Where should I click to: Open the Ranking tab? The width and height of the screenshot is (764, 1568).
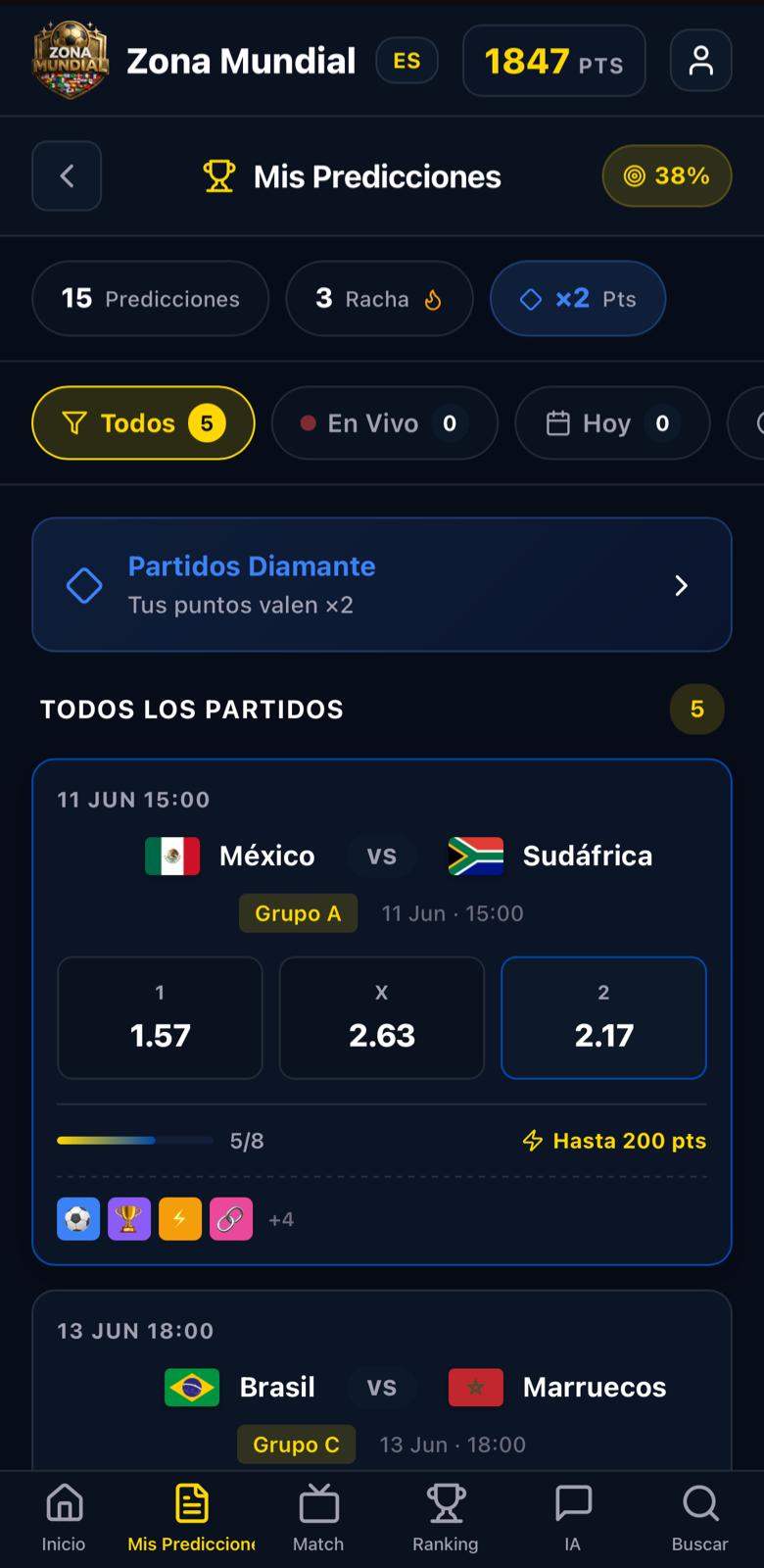point(446,1518)
